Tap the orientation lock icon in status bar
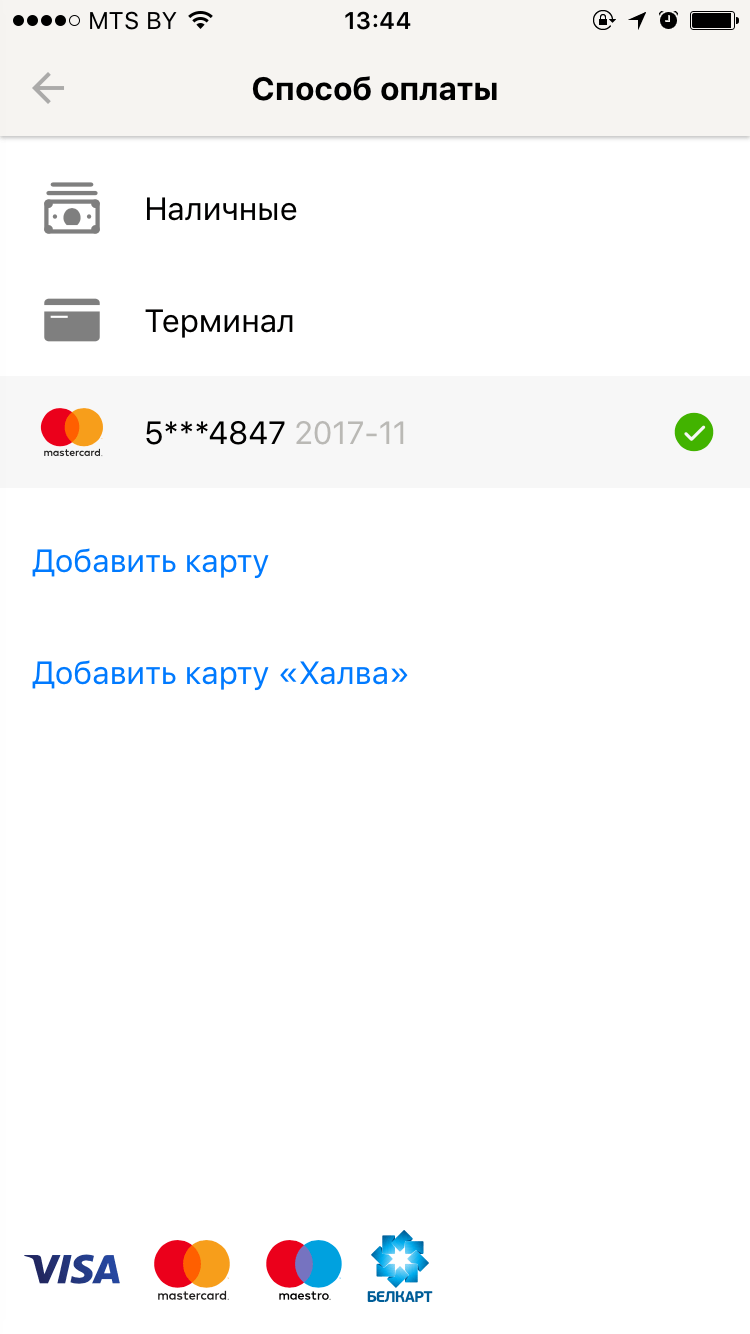The image size is (750, 1334). [x=603, y=19]
